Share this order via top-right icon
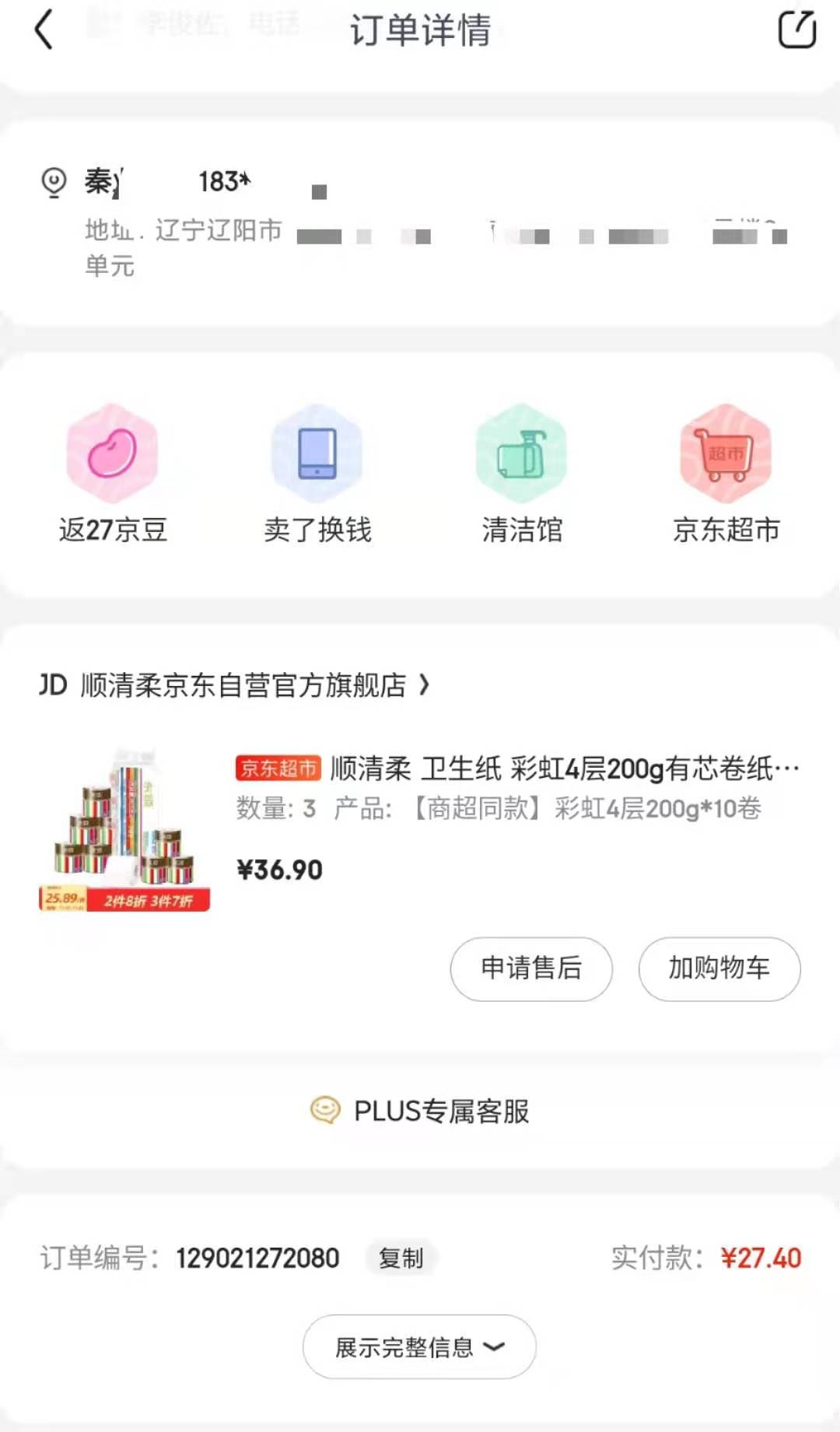The image size is (840, 1432). coord(796,30)
